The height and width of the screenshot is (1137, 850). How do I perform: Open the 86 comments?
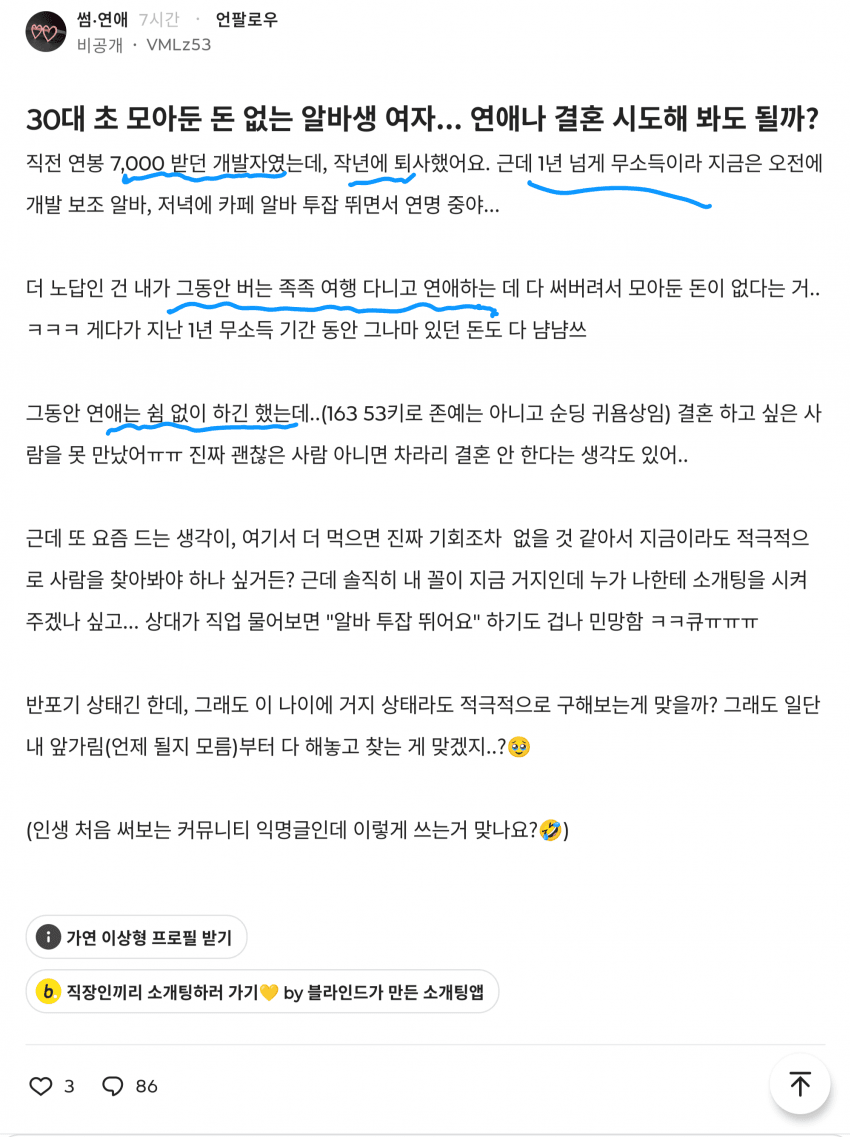pyautogui.click(x=129, y=1086)
